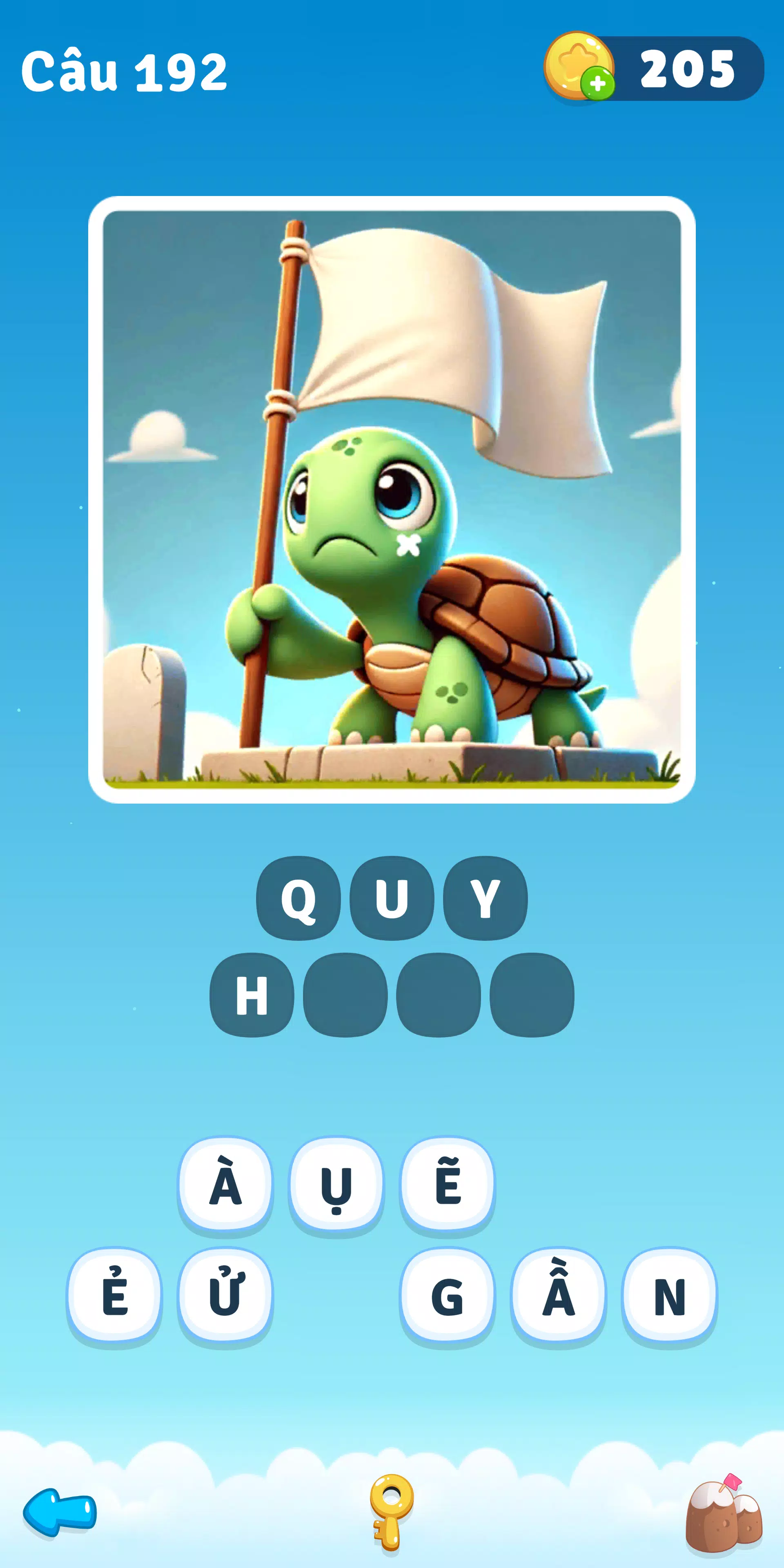
Task: Go back with the blue arrow
Action: point(60,1511)
